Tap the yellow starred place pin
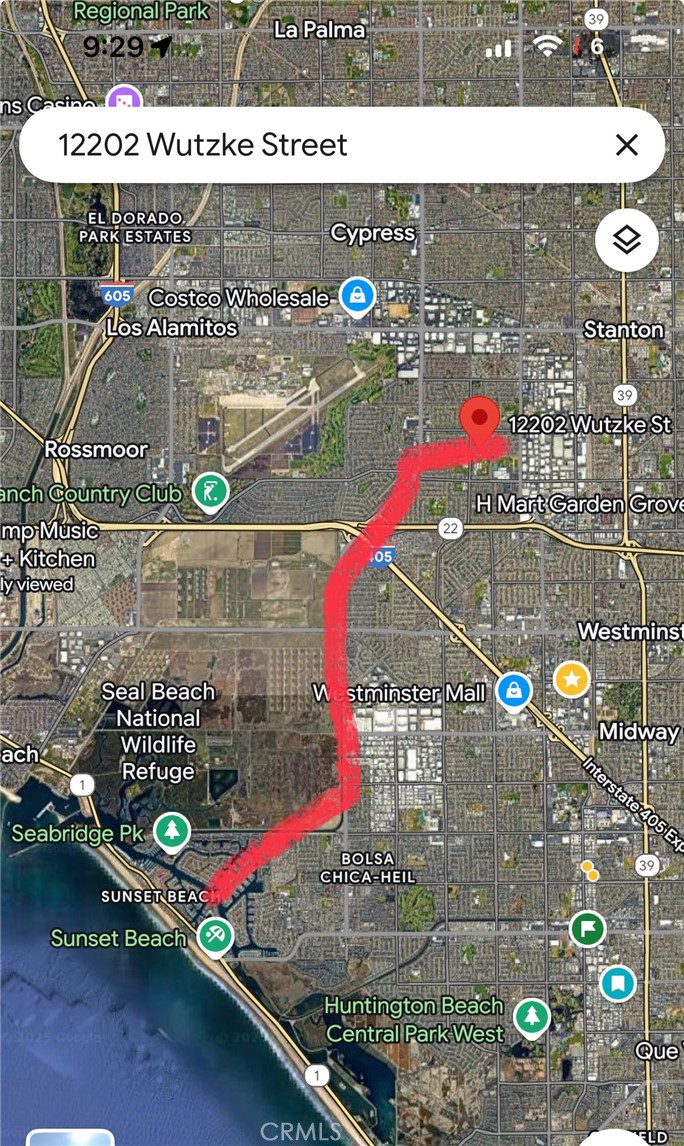 pos(571,680)
